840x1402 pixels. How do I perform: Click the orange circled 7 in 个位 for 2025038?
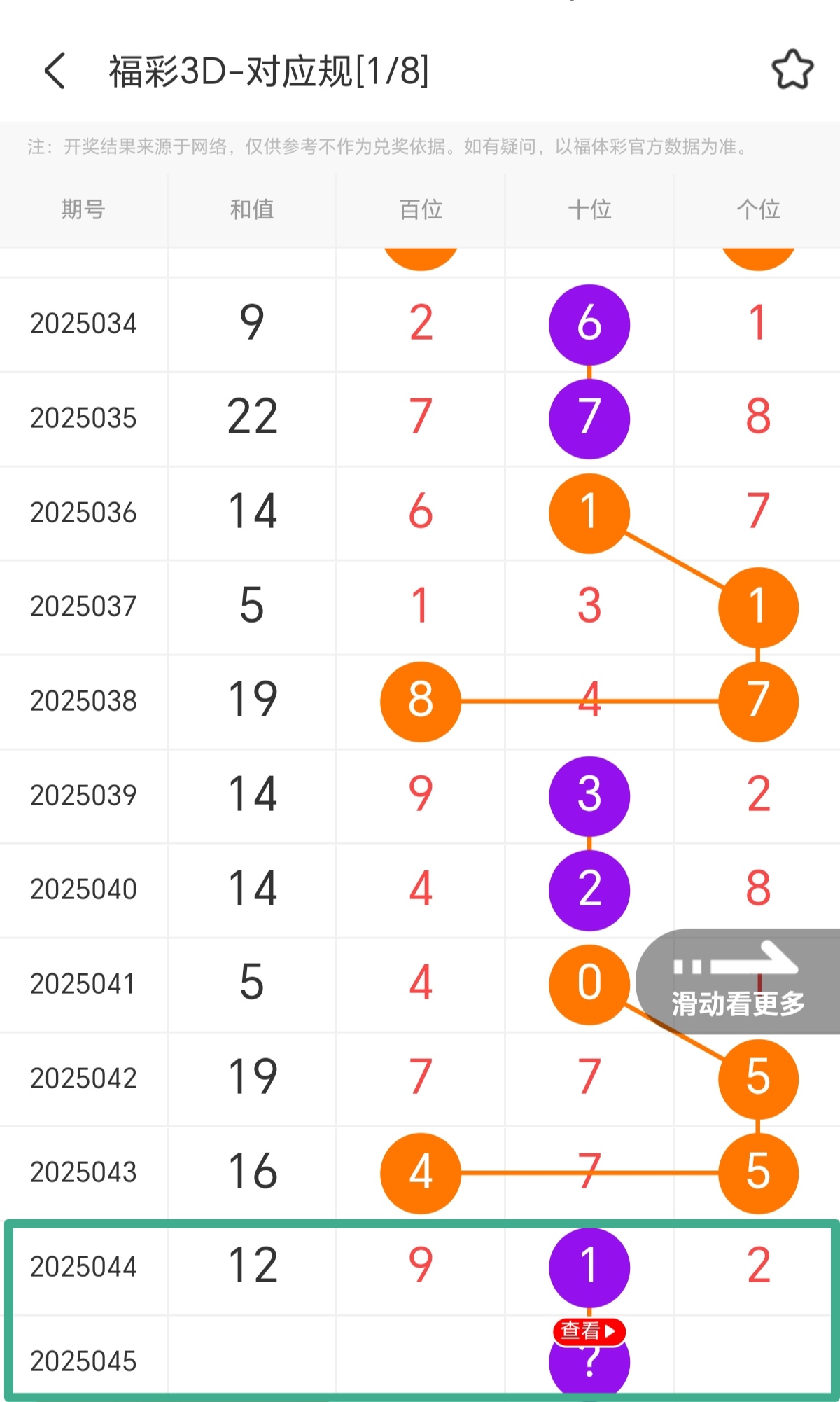(757, 702)
